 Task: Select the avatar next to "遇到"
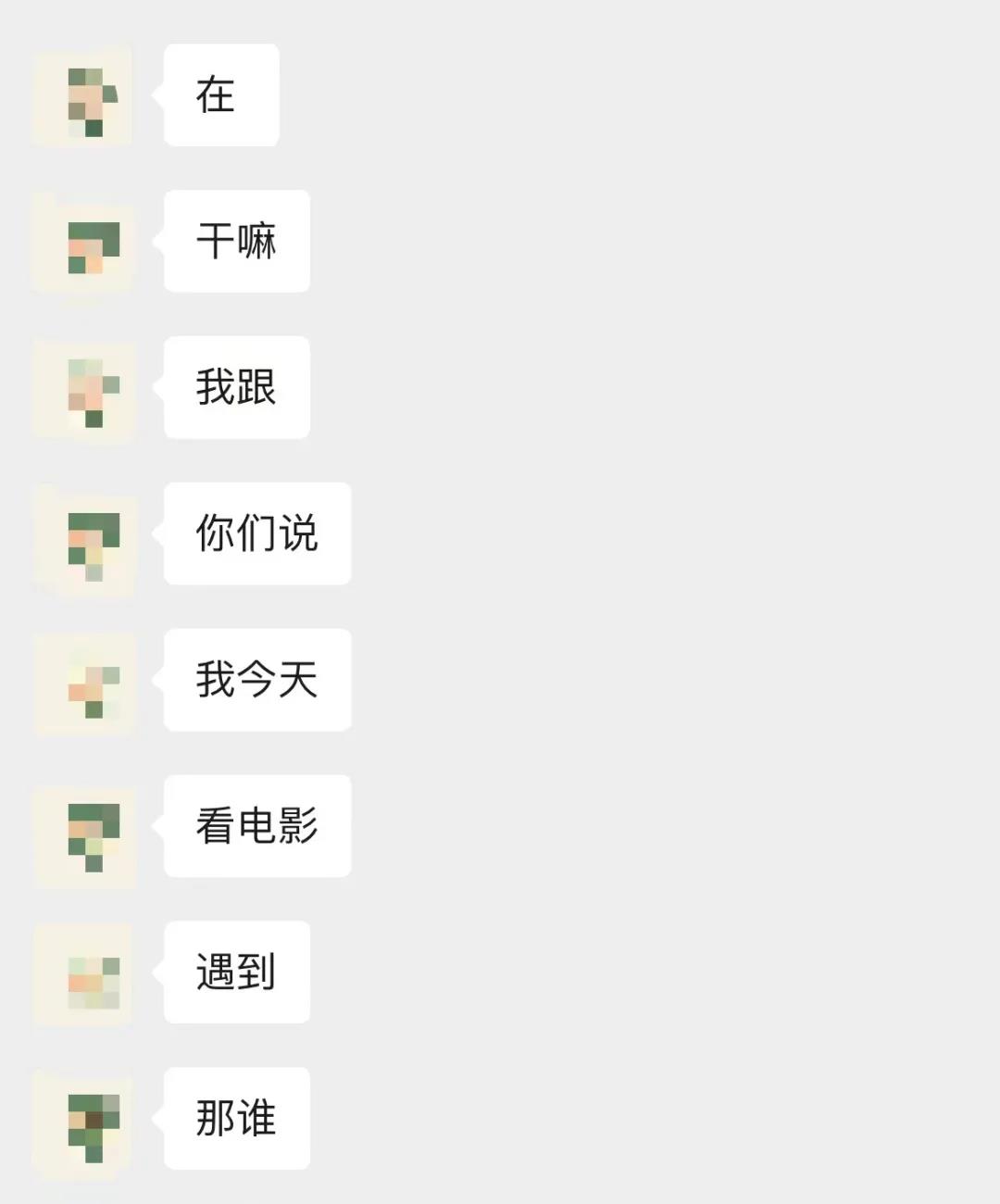[83, 973]
